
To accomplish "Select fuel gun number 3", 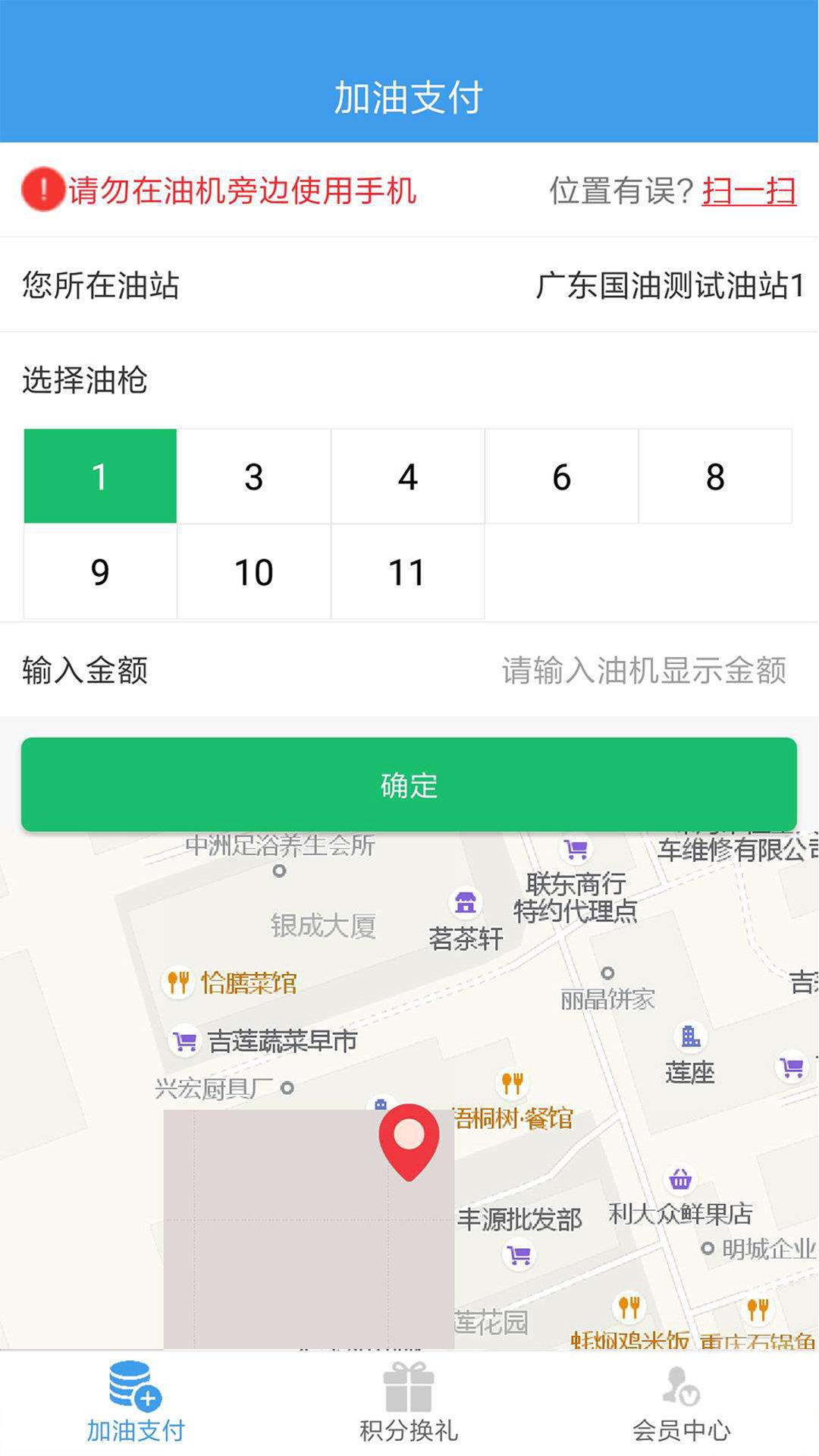I will coord(254,476).
